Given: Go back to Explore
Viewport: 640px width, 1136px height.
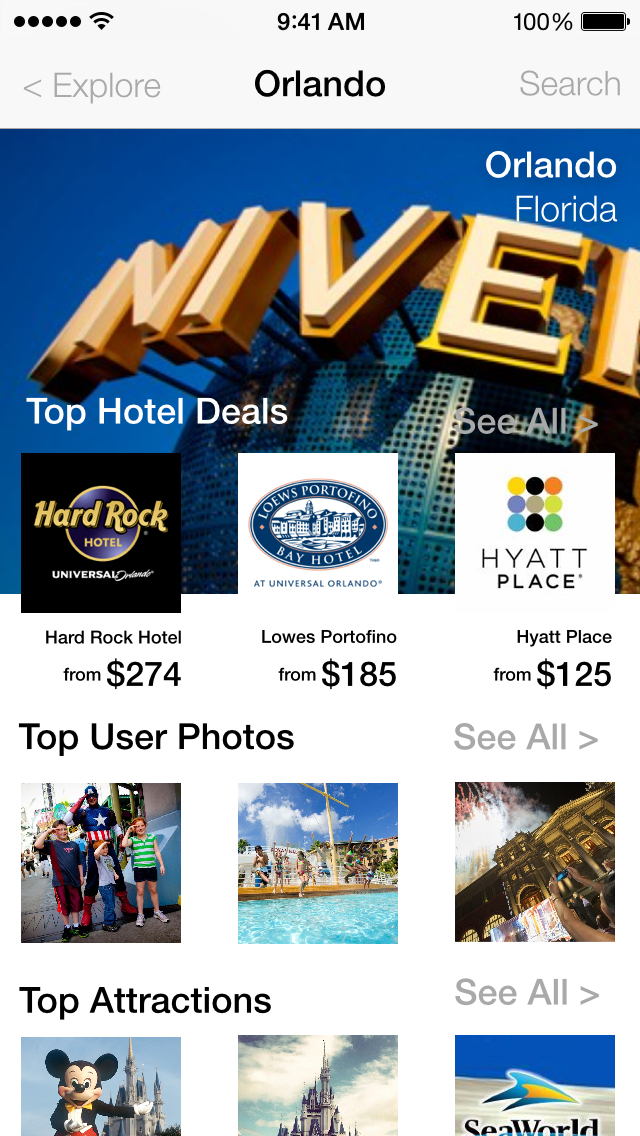Looking at the screenshot, I should (x=92, y=86).
